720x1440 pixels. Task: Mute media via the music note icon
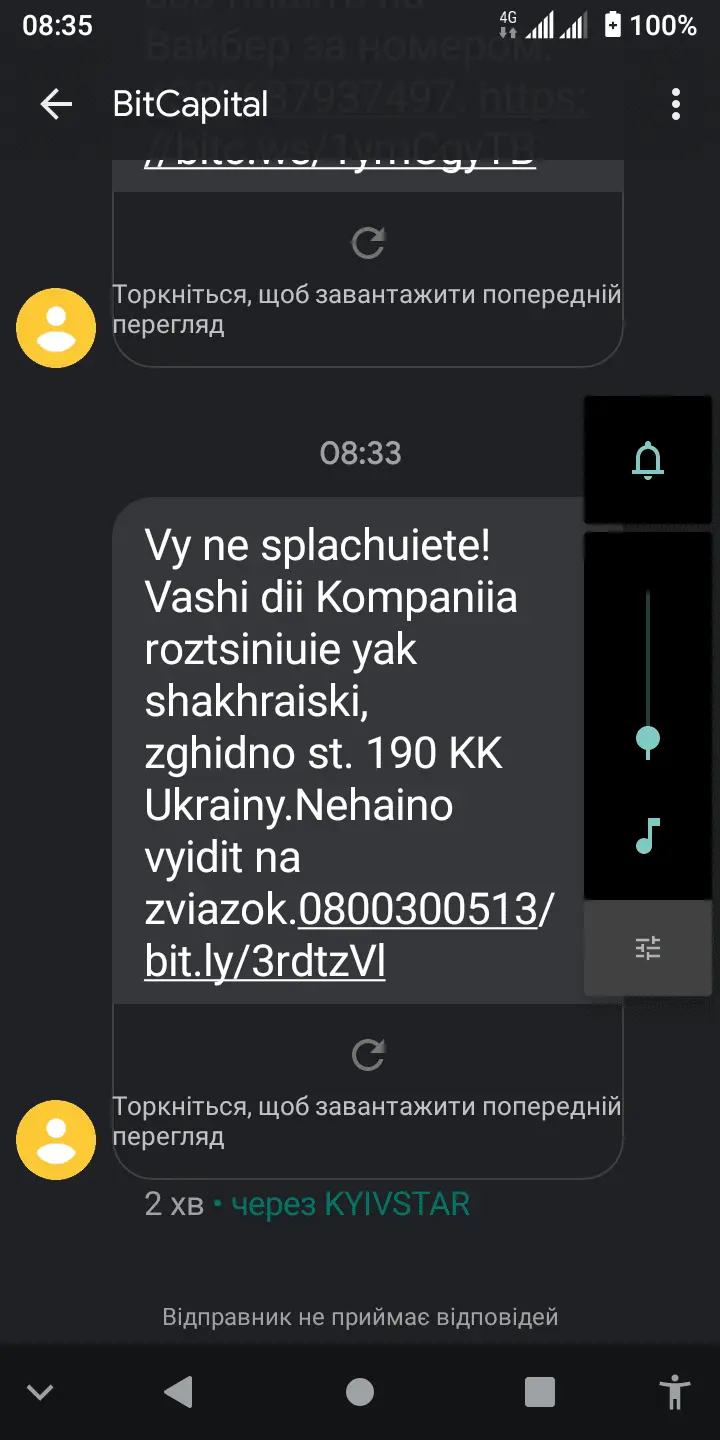pyautogui.click(x=648, y=836)
